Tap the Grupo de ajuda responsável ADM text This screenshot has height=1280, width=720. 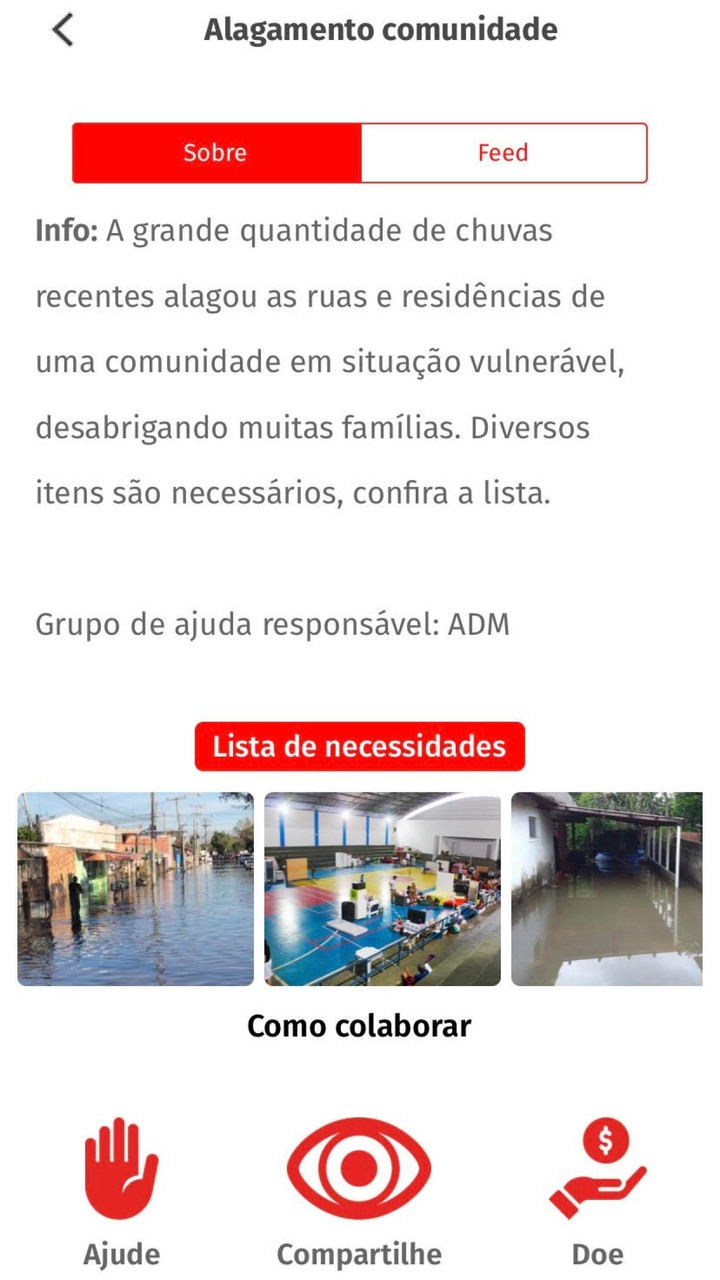click(x=273, y=623)
